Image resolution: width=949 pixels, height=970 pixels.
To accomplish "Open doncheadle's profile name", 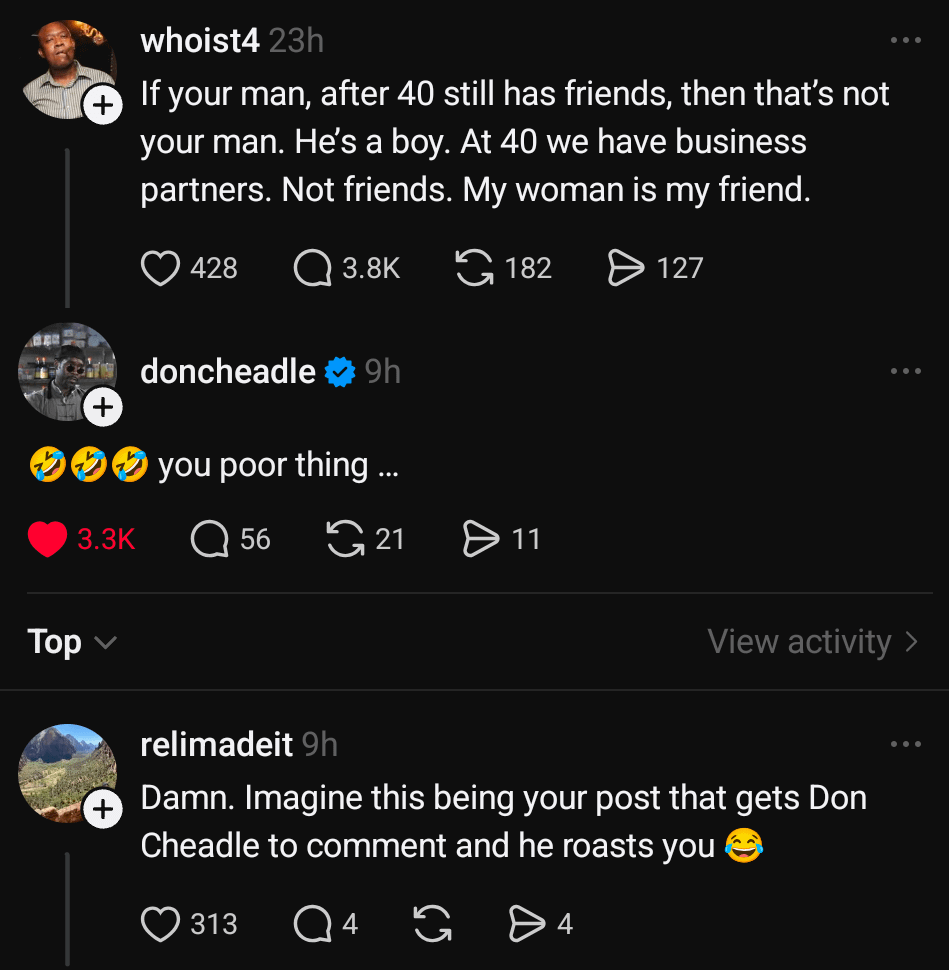I will 228,371.
